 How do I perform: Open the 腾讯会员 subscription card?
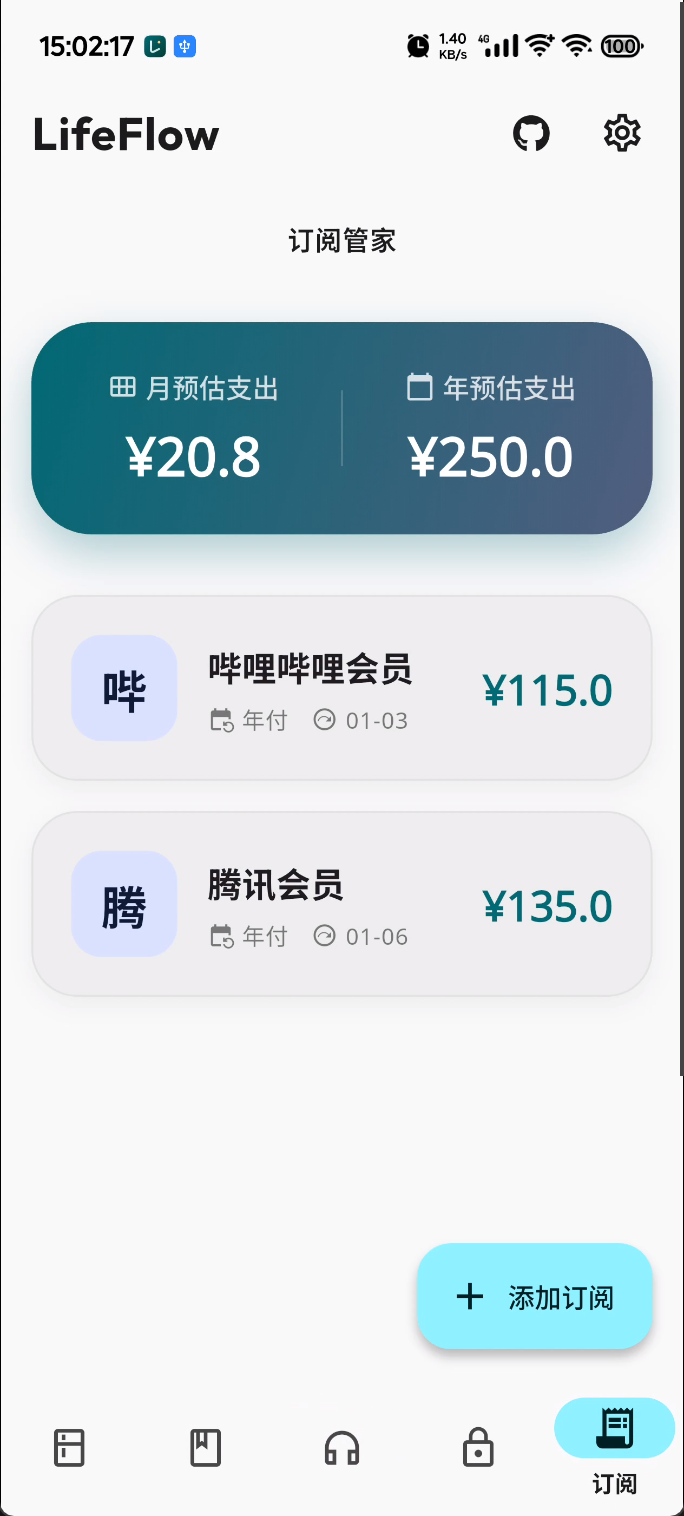pos(342,904)
